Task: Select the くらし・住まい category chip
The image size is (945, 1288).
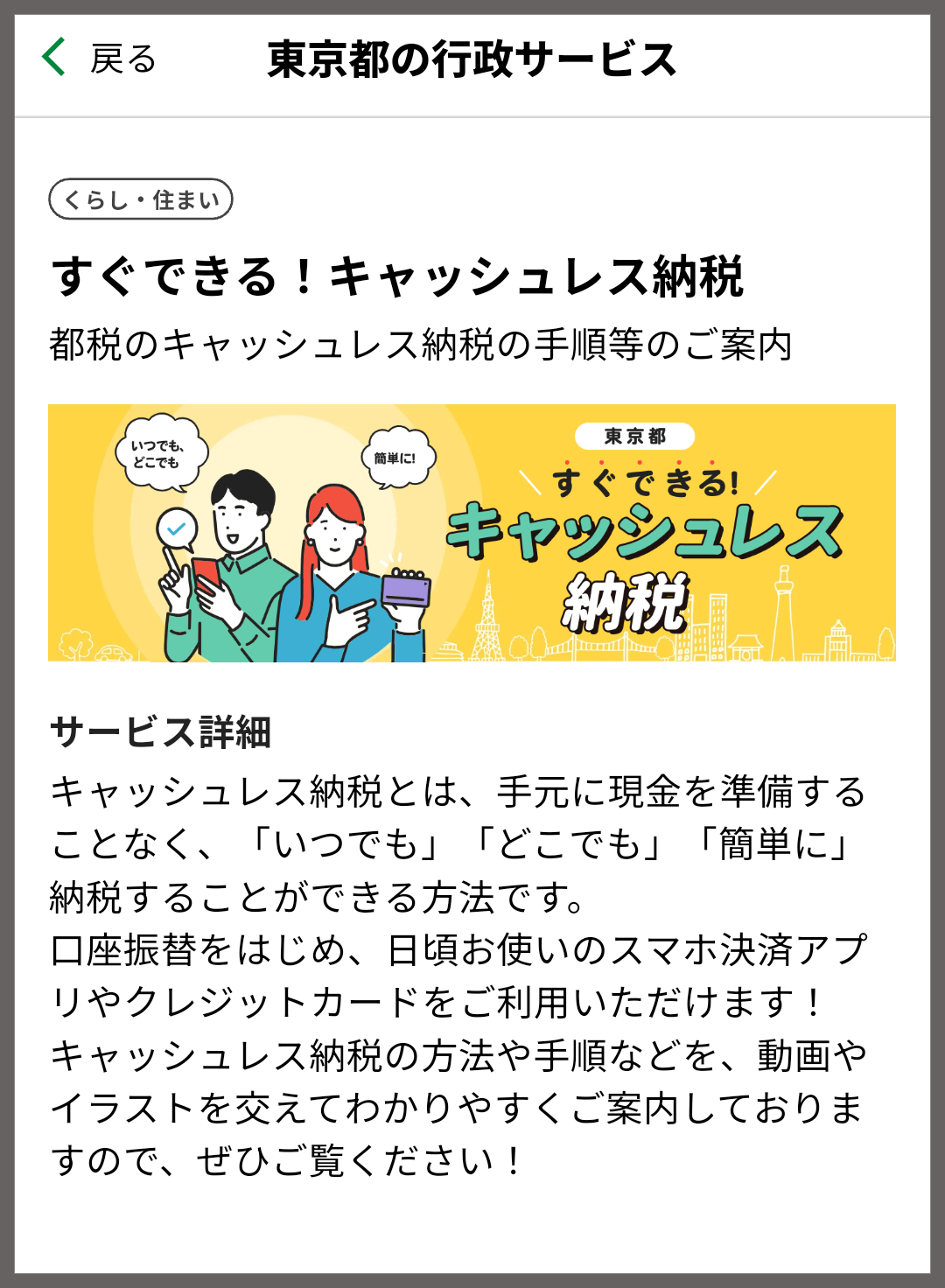Action: (x=141, y=199)
